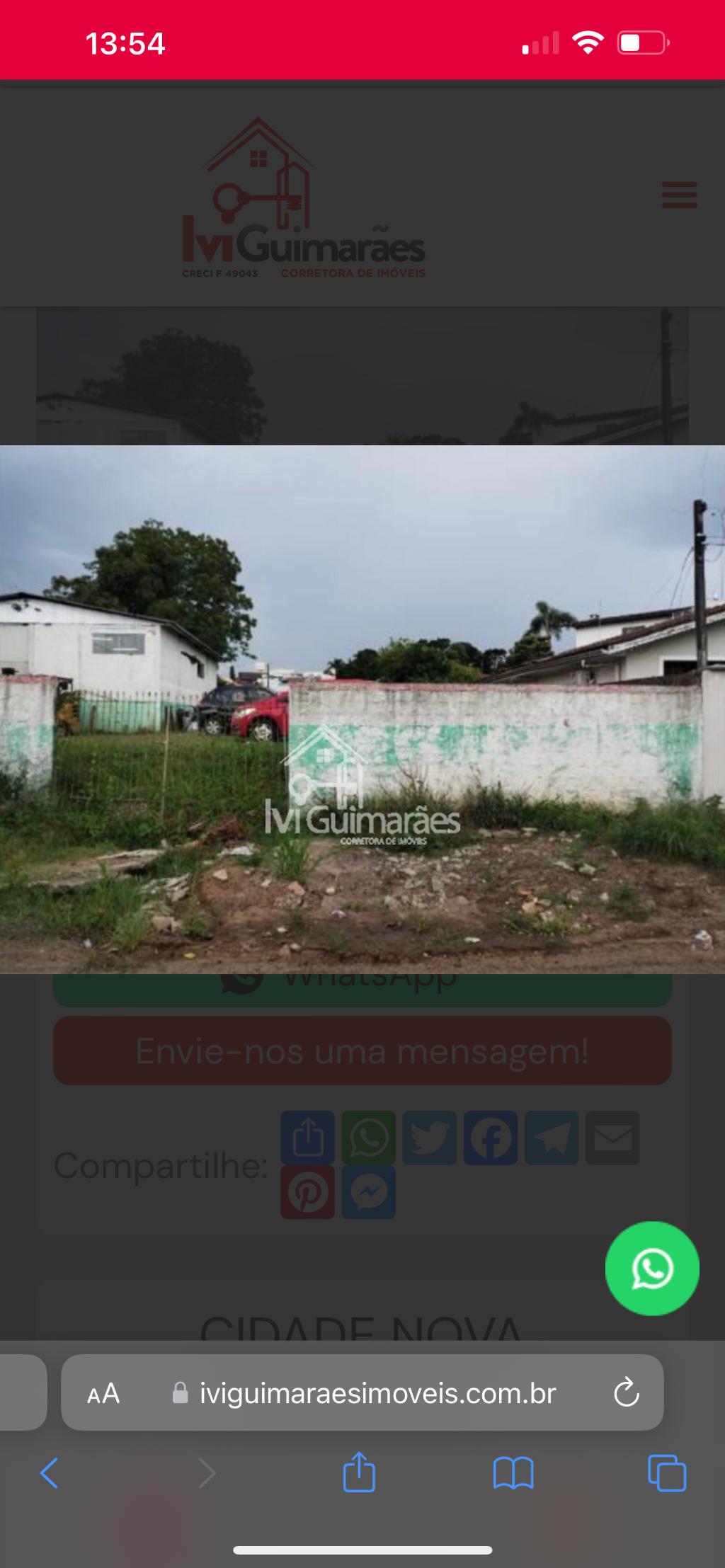This screenshot has height=1568, width=725.
Task: Share listing via Telegram
Action: tap(552, 1138)
